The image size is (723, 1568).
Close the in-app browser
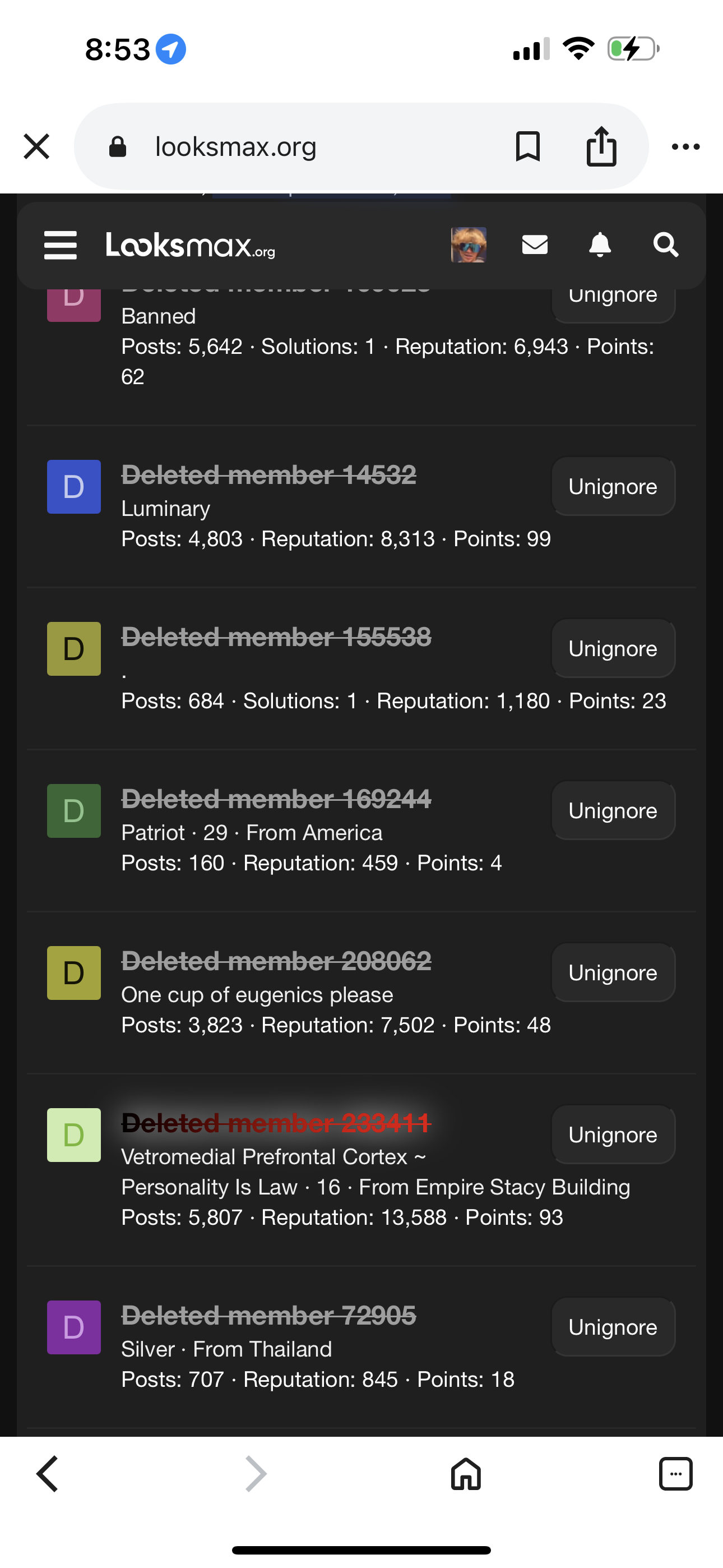[x=36, y=147]
